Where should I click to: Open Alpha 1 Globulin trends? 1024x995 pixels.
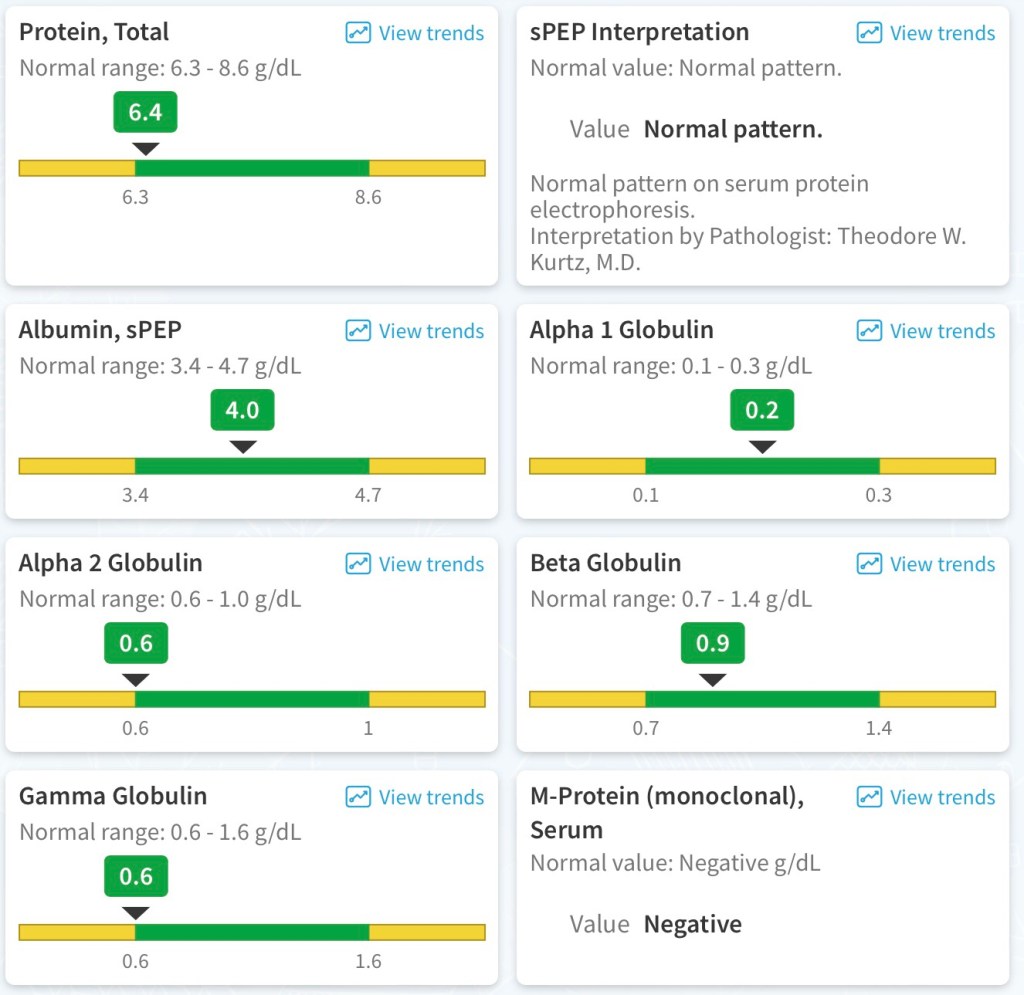point(926,331)
